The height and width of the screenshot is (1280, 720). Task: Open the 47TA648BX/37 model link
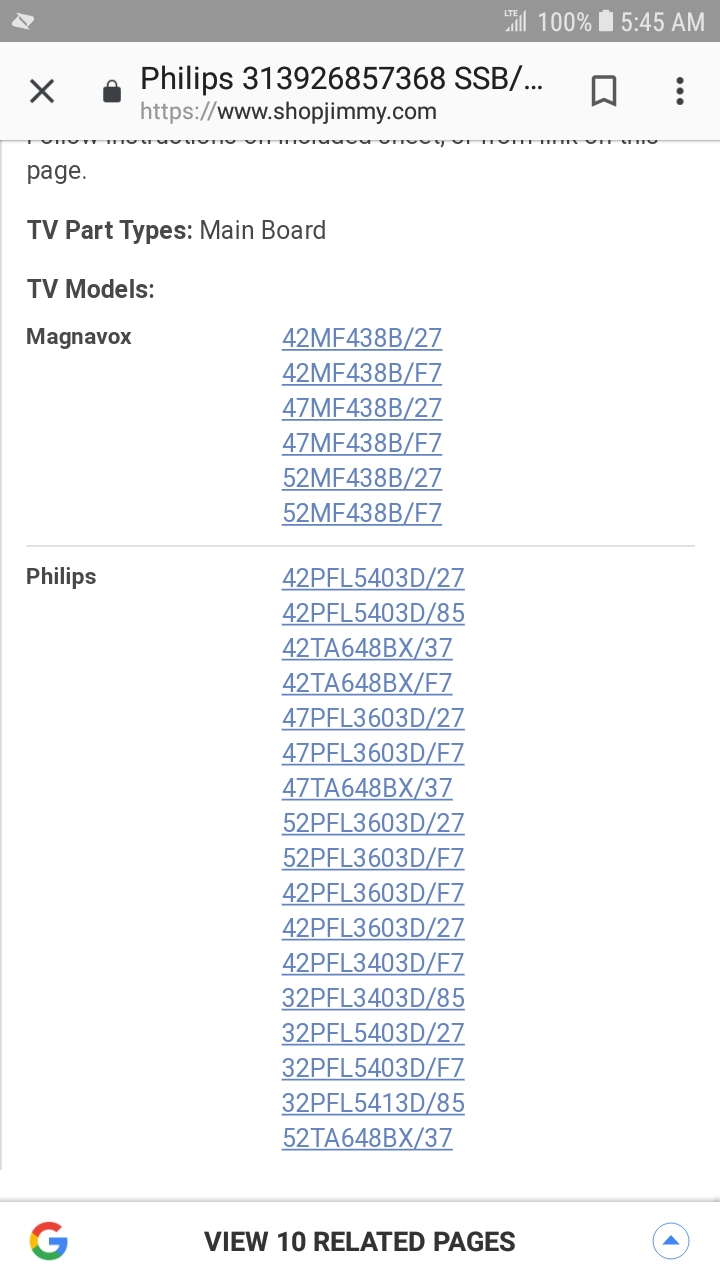tap(367, 788)
